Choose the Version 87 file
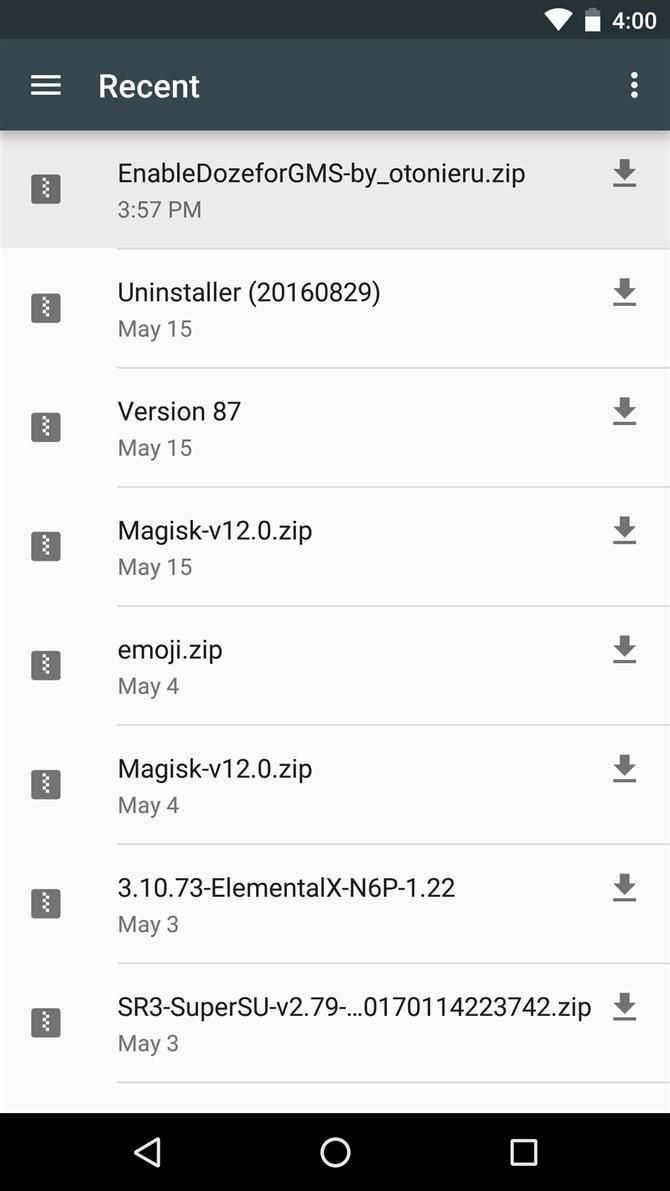Viewport: 670px width, 1191px height. click(x=180, y=427)
